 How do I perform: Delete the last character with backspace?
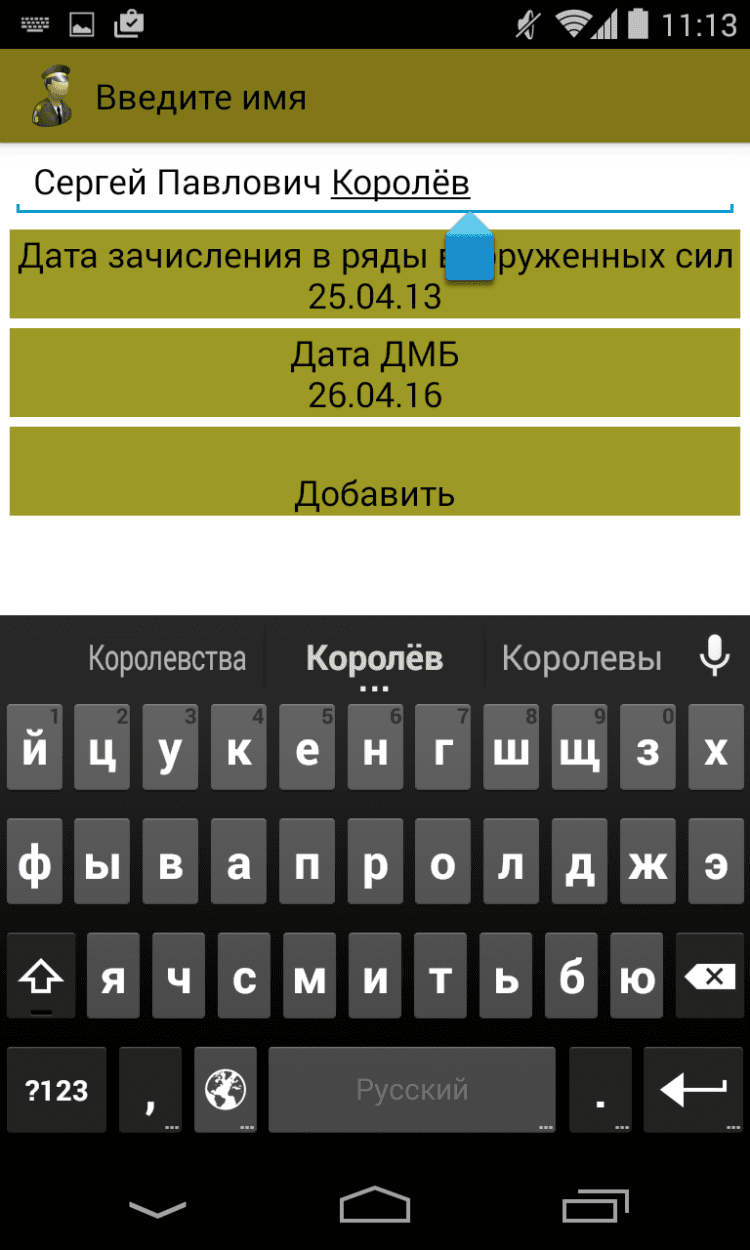point(712,977)
